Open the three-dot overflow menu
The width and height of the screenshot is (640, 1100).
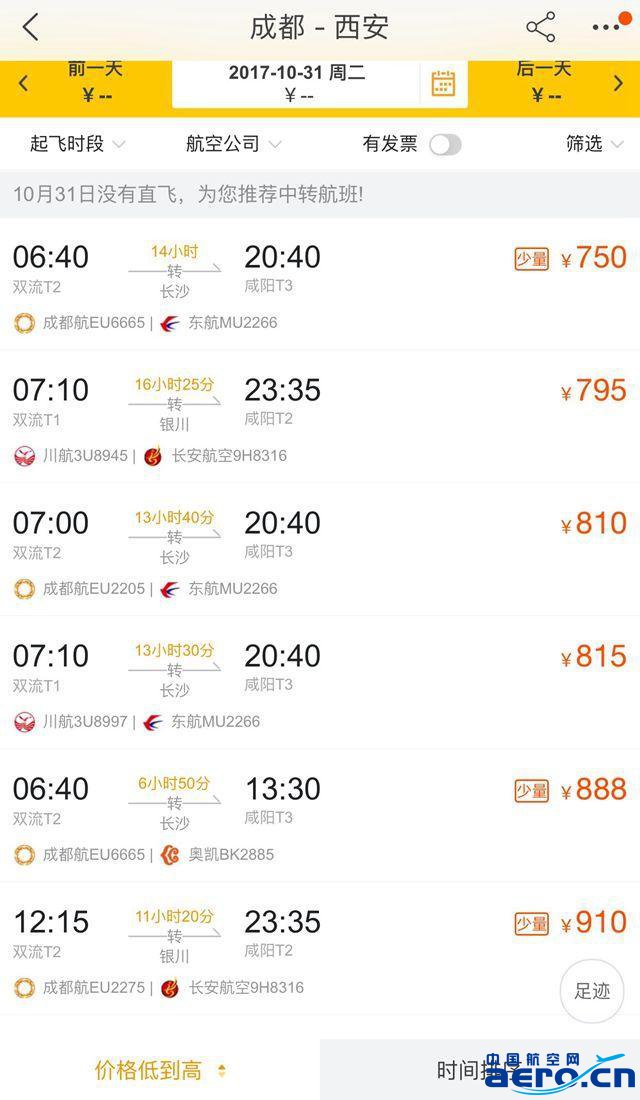point(607,28)
